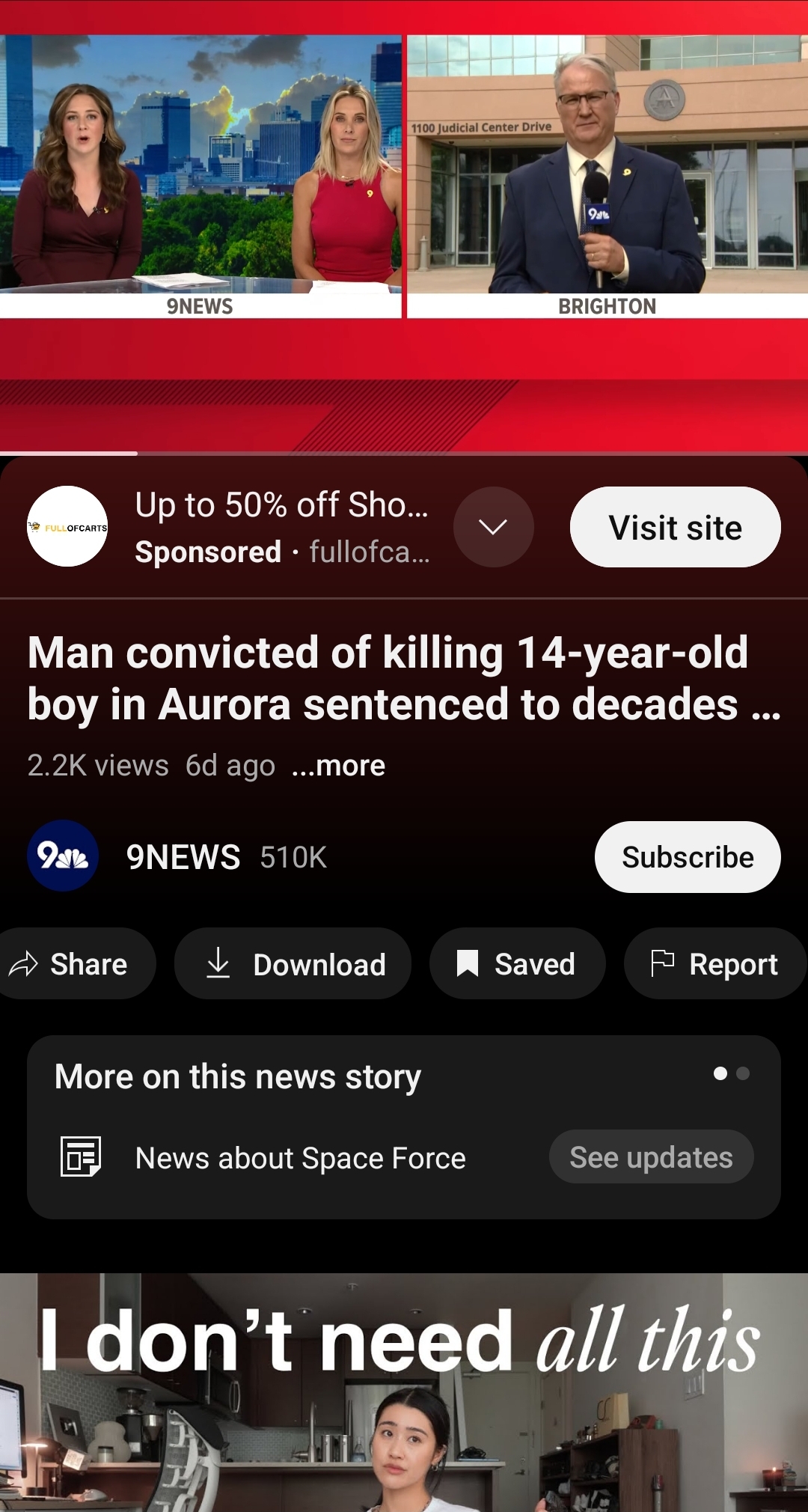
Task: Download the video for offline viewing
Action: 293,964
